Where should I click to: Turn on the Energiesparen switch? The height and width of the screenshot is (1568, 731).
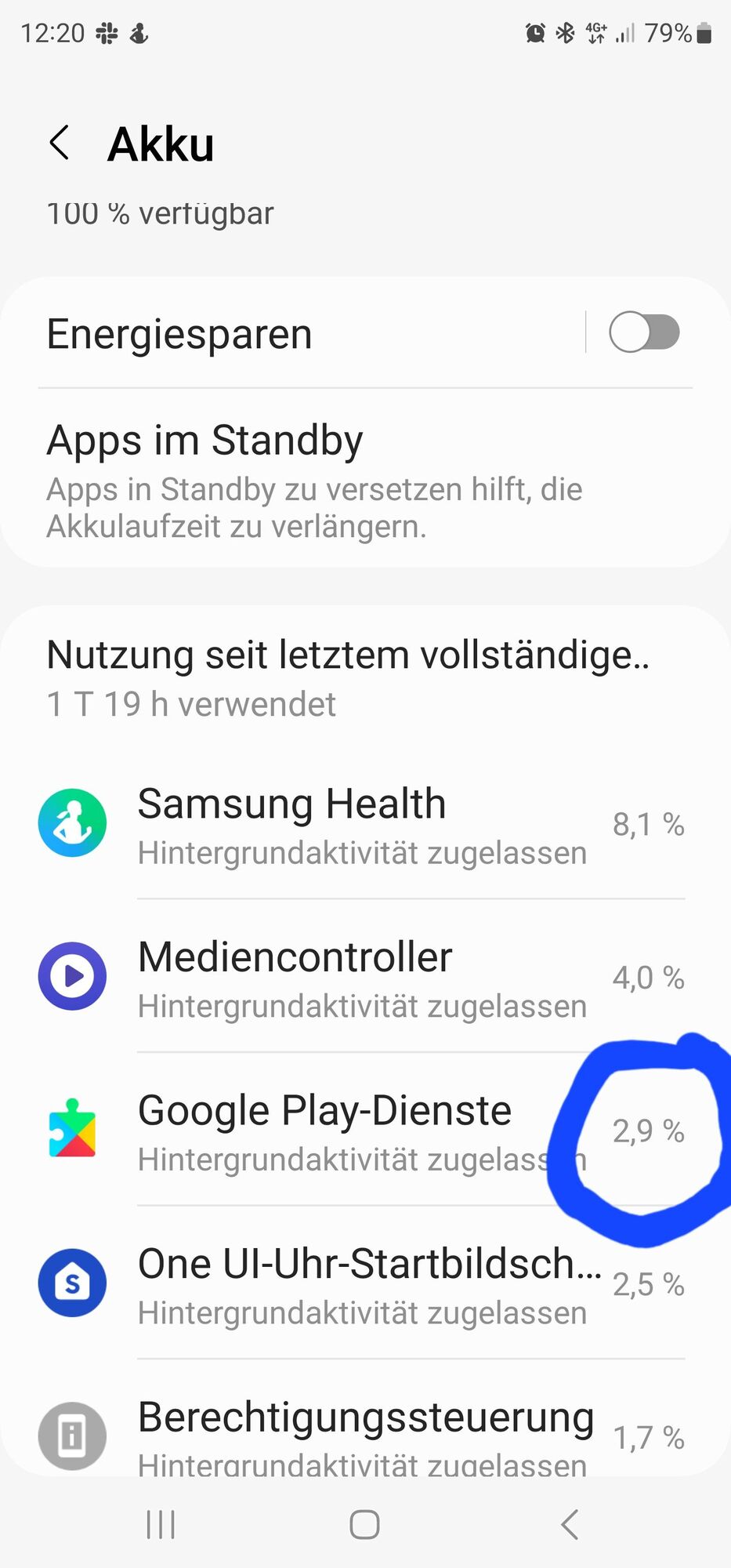tap(643, 332)
